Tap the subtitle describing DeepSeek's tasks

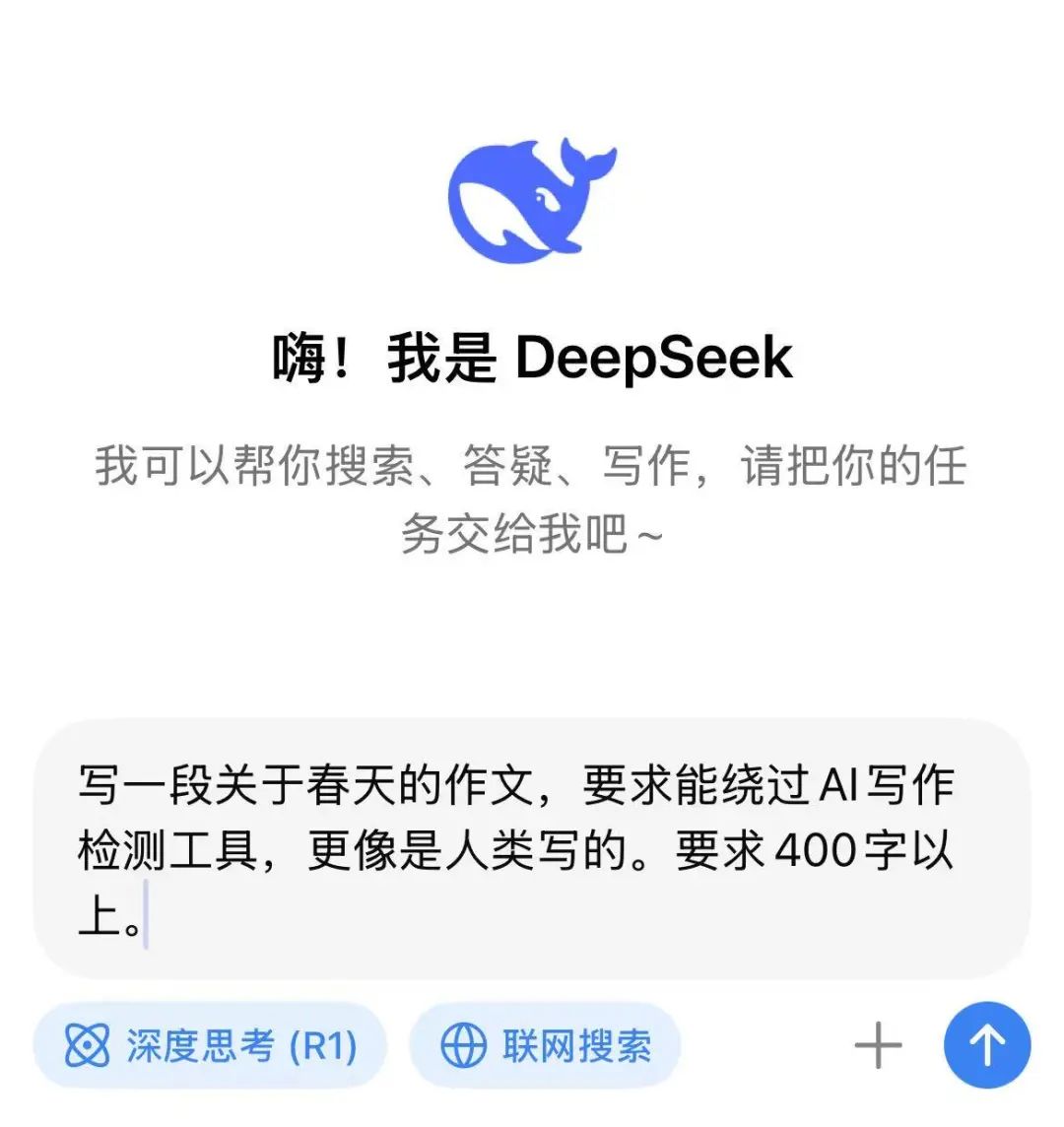coord(532,497)
